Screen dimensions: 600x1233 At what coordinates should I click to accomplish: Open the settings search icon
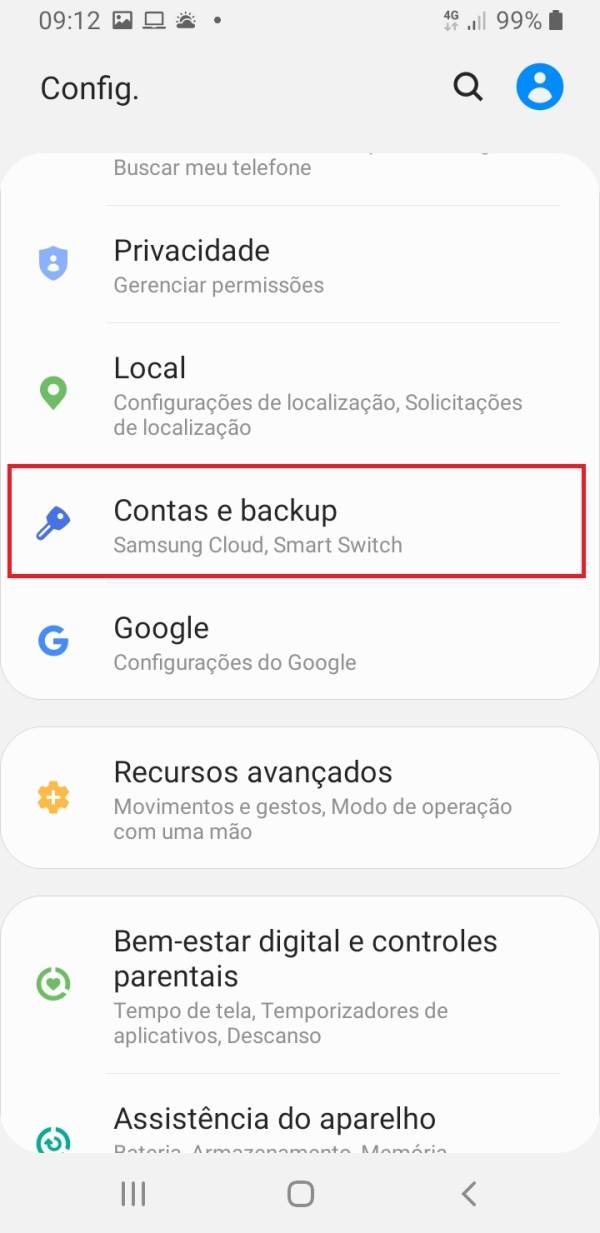[467, 88]
